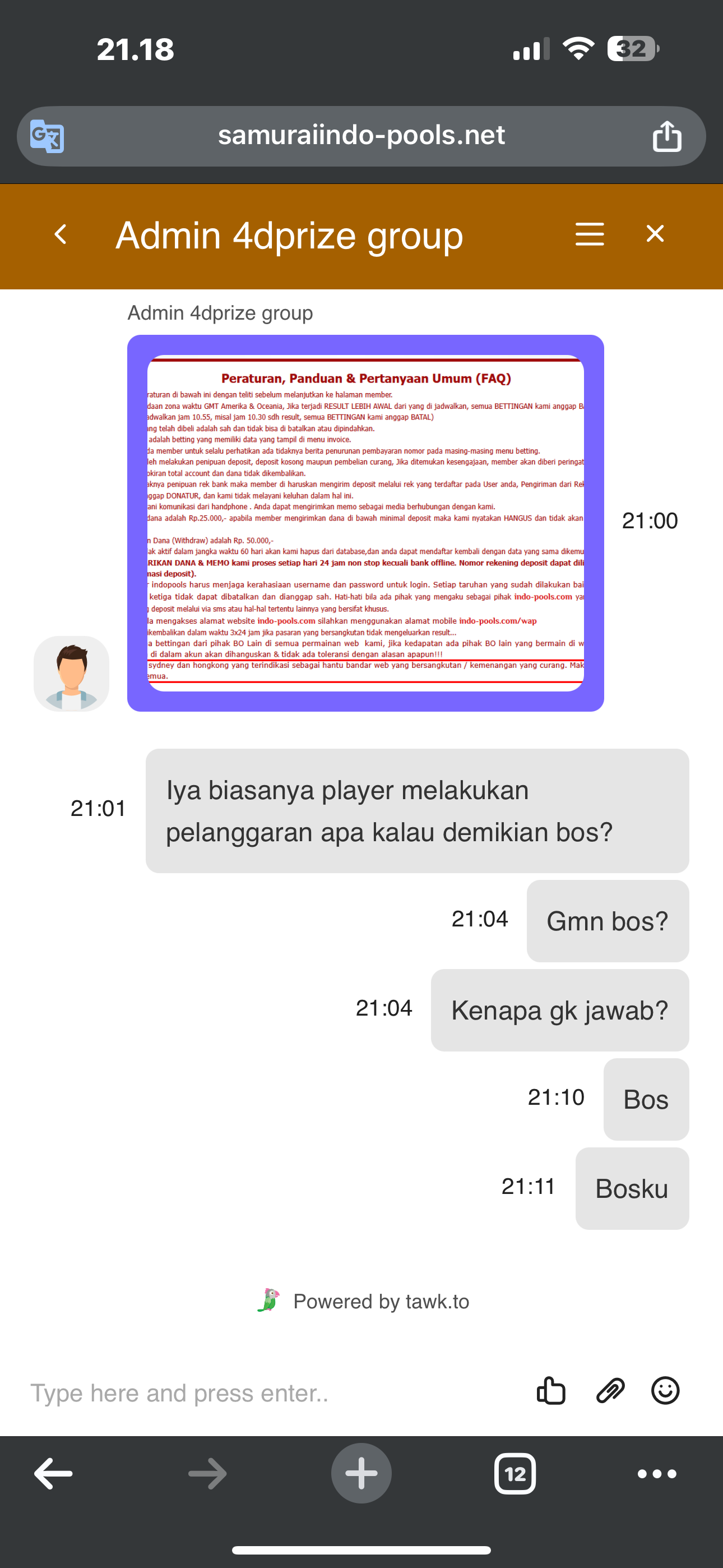The width and height of the screenshot is (723, 1568).
Task: Follow the Powered by tawk.to link
Action: coord(381,1302)
